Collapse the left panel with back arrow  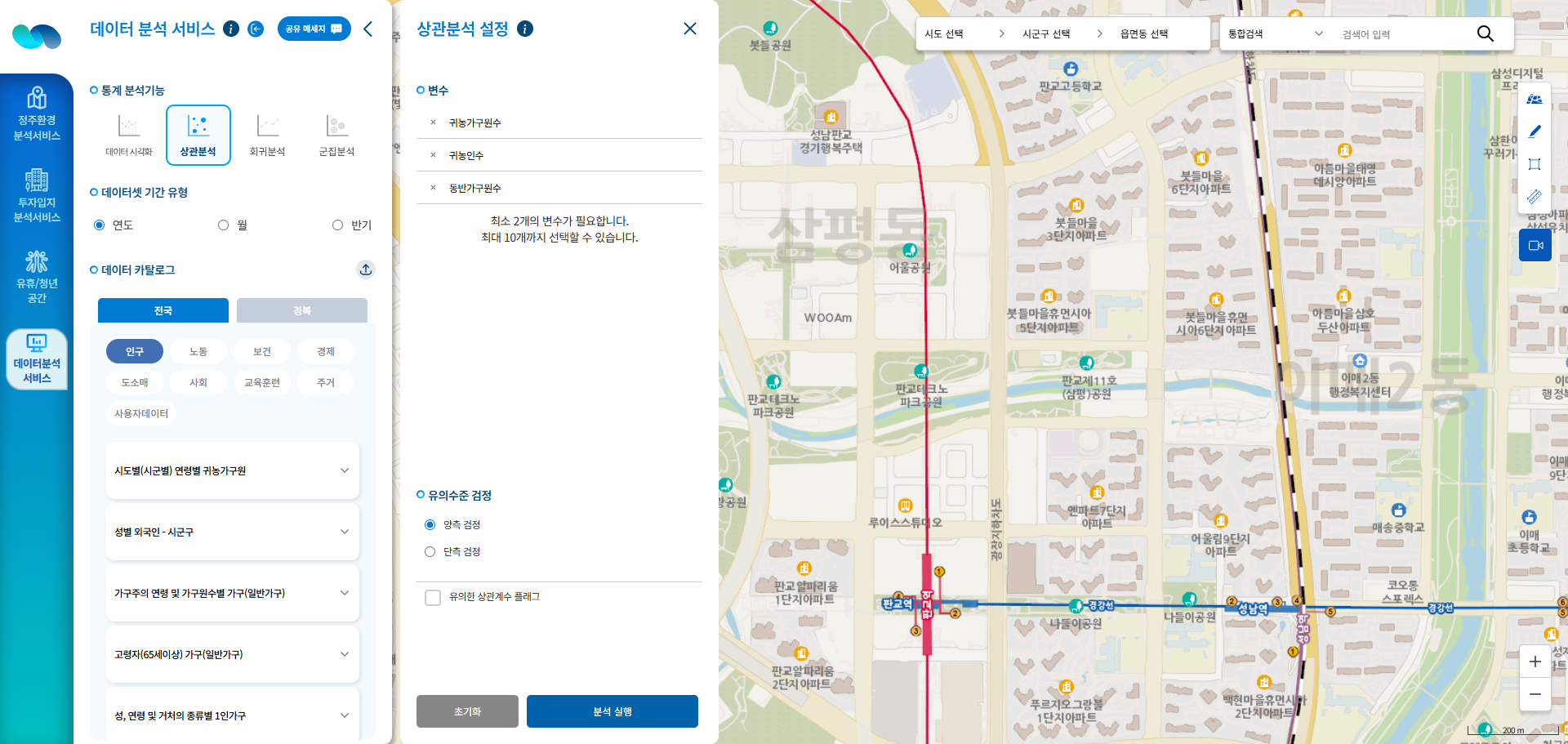368,29
